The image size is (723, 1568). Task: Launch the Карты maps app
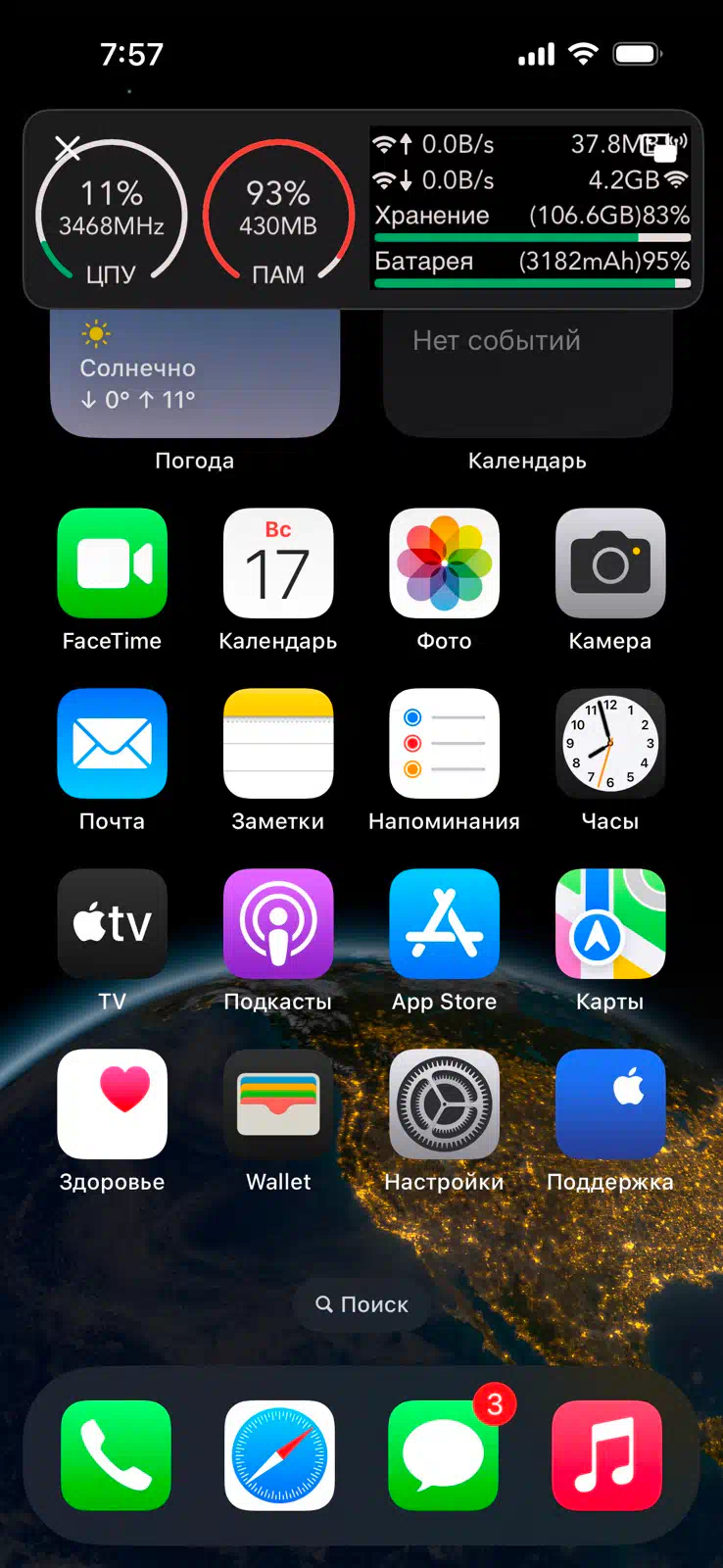610,924
